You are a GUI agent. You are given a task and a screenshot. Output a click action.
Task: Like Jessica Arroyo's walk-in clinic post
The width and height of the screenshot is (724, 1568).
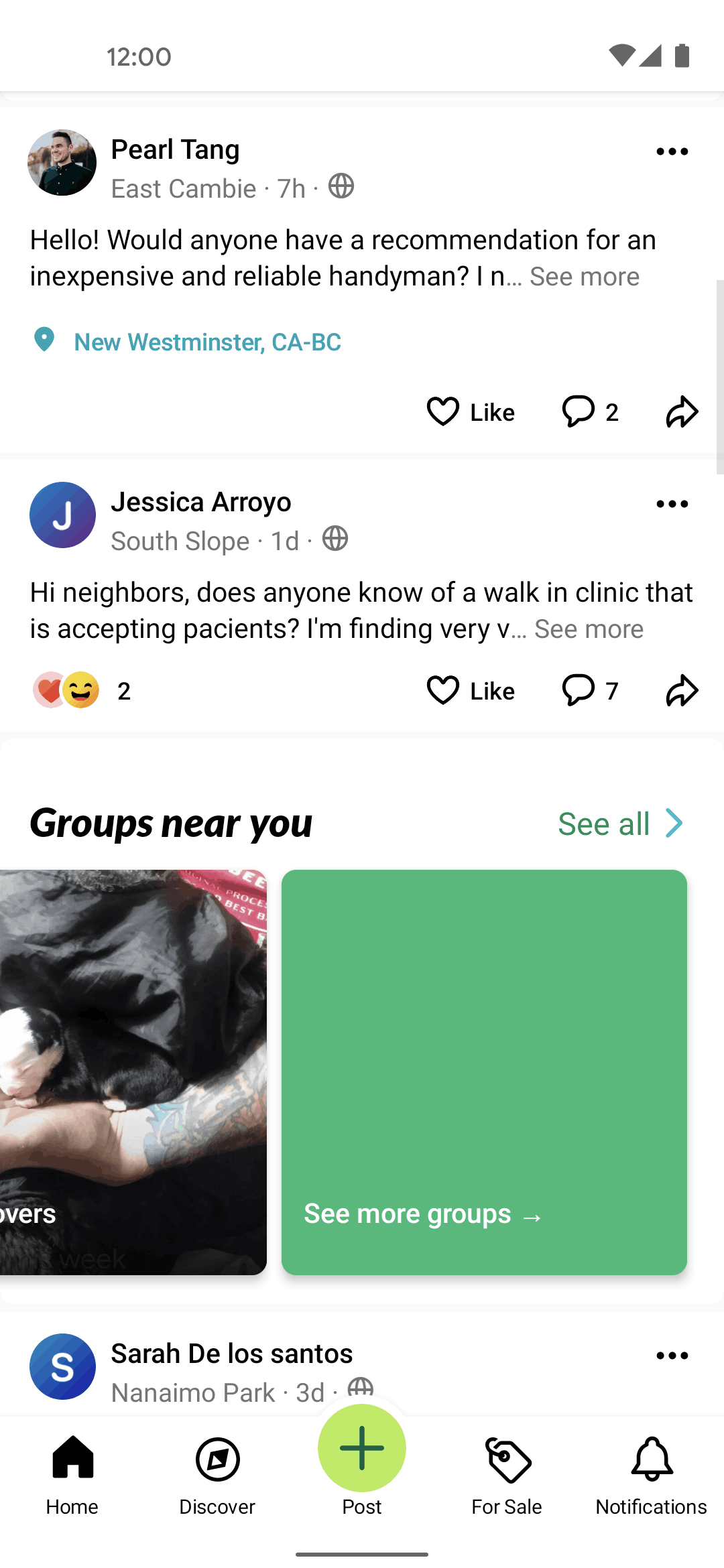pos(471,690)
